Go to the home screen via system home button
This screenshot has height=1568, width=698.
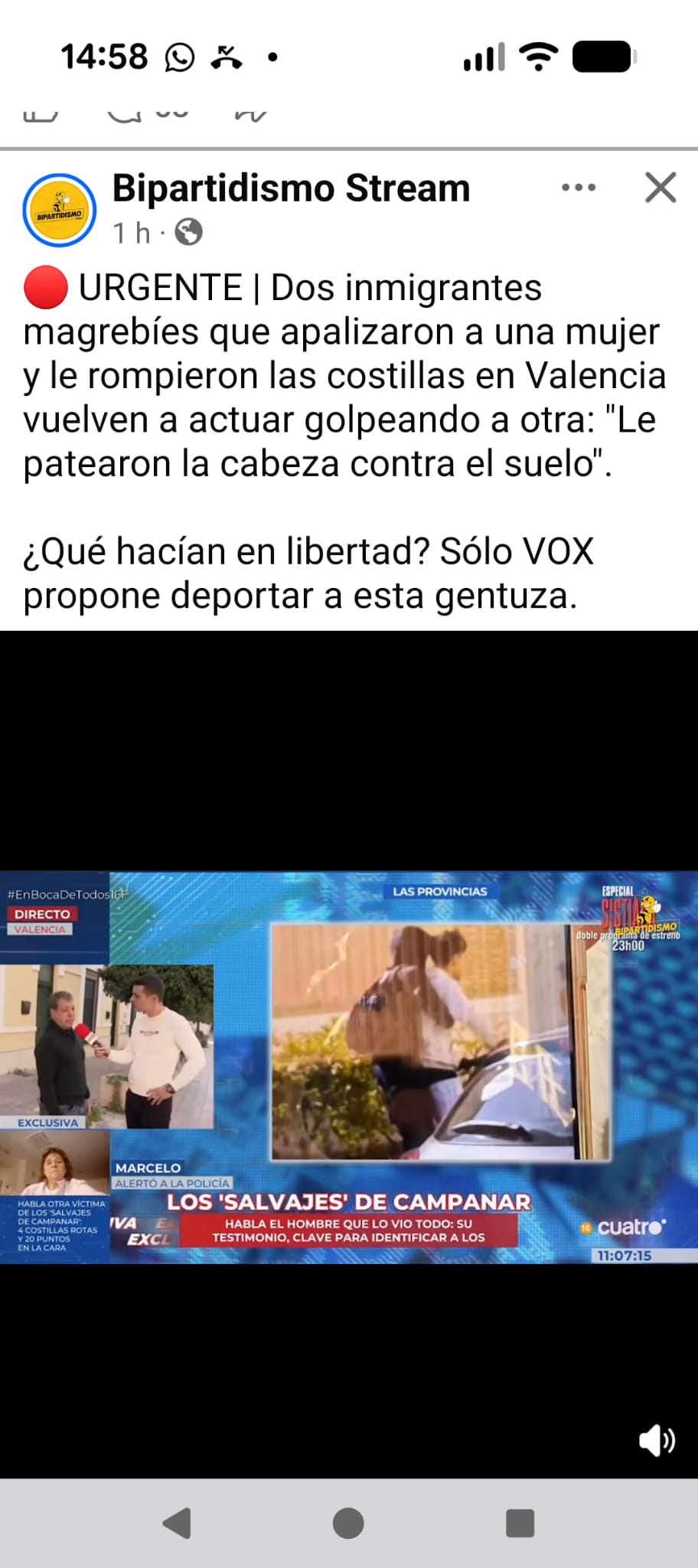[x=348, y=1523]
